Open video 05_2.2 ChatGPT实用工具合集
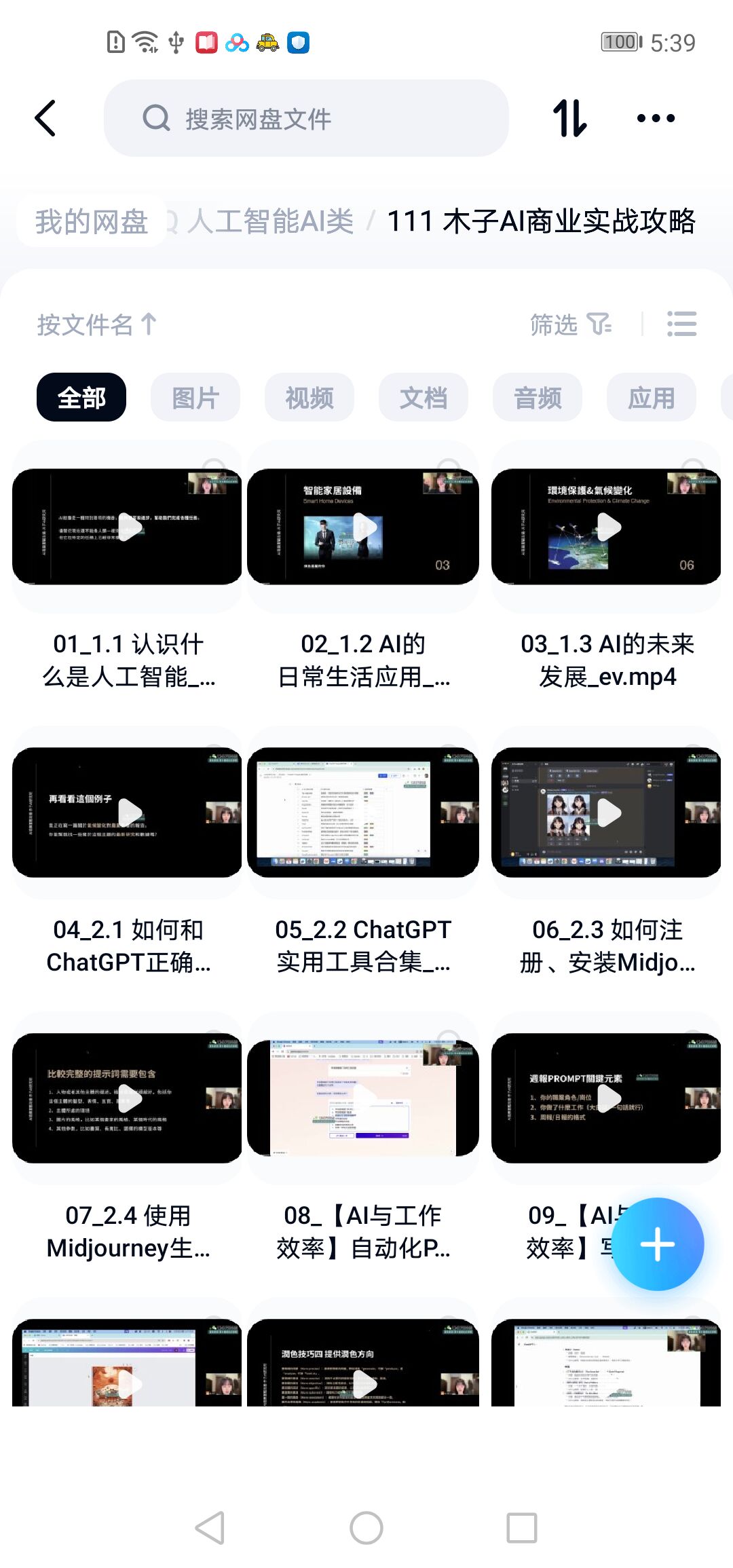The width and height of the screenshot is (733, 1568). [x=363, y=813]
